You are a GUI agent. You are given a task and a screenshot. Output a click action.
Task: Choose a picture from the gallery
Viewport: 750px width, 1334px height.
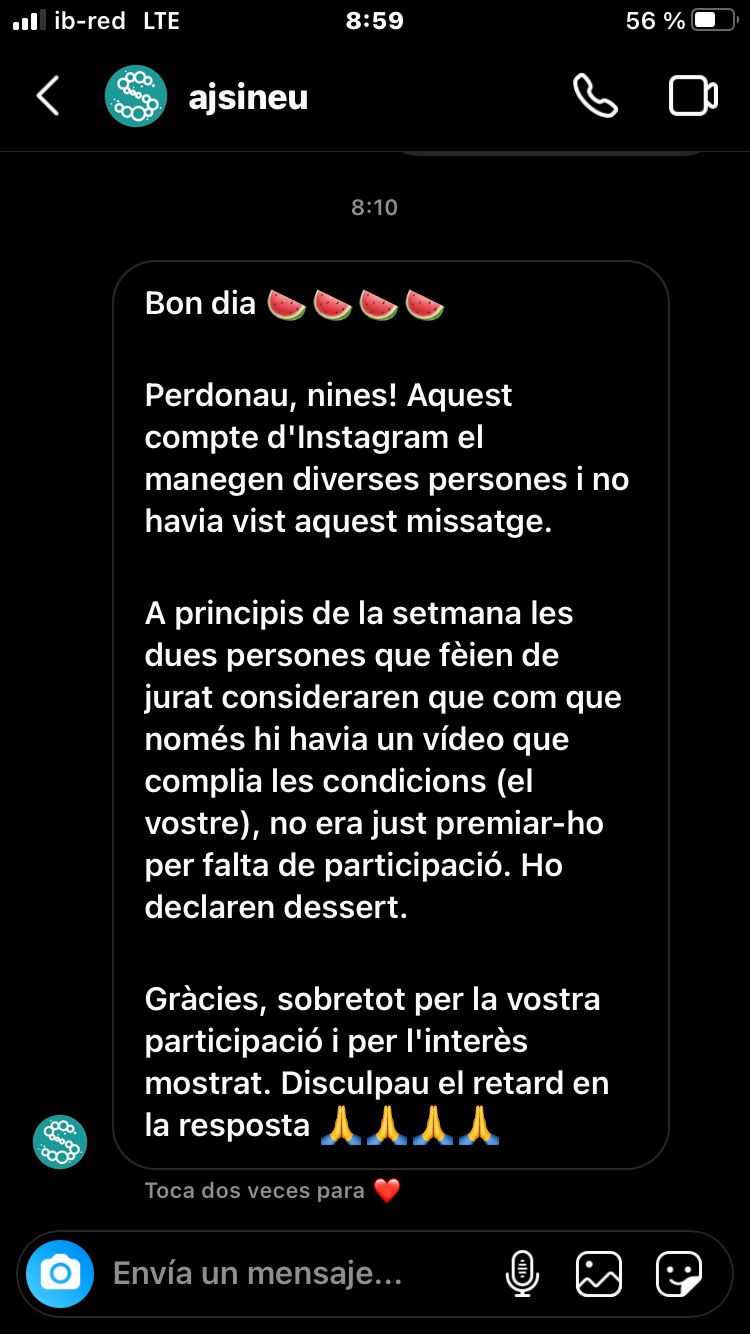tap(599, 1274)
